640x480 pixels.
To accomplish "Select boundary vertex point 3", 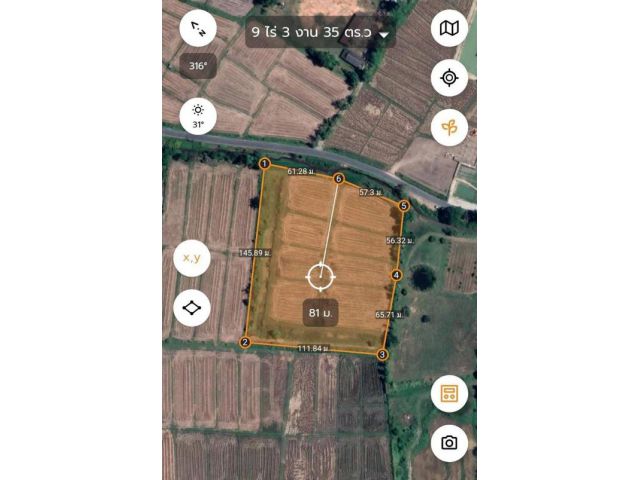I will [382, 354].
